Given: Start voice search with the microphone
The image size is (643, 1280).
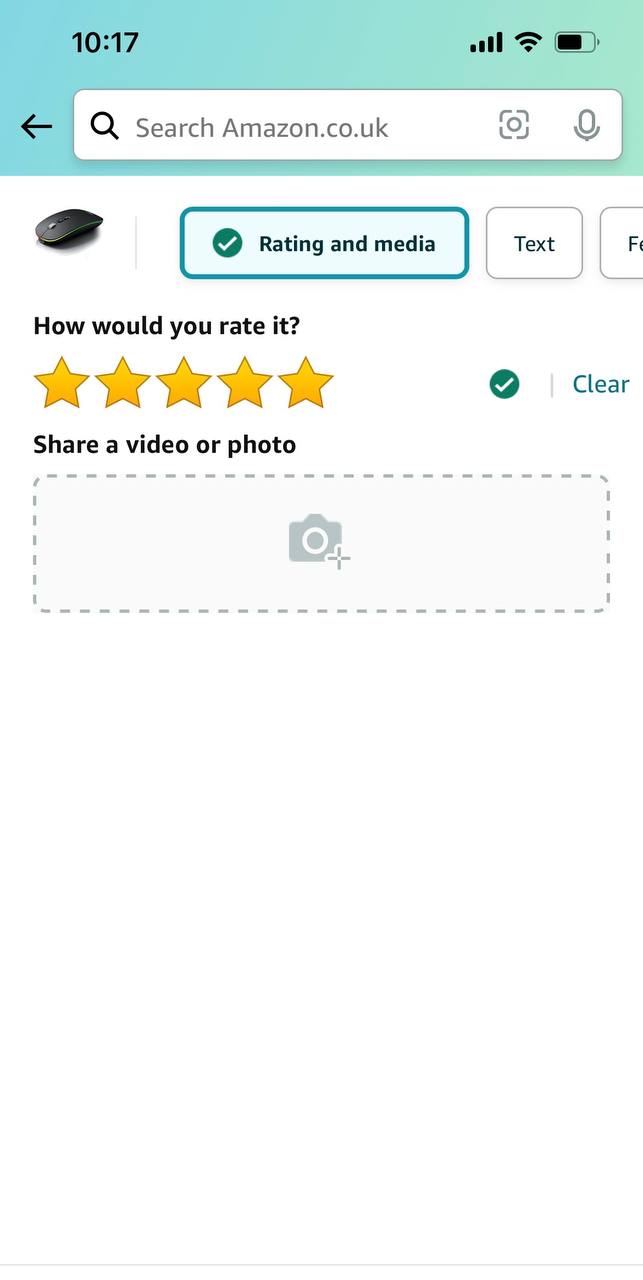Looking at the screenshot, I should click(x=587, y=125).
